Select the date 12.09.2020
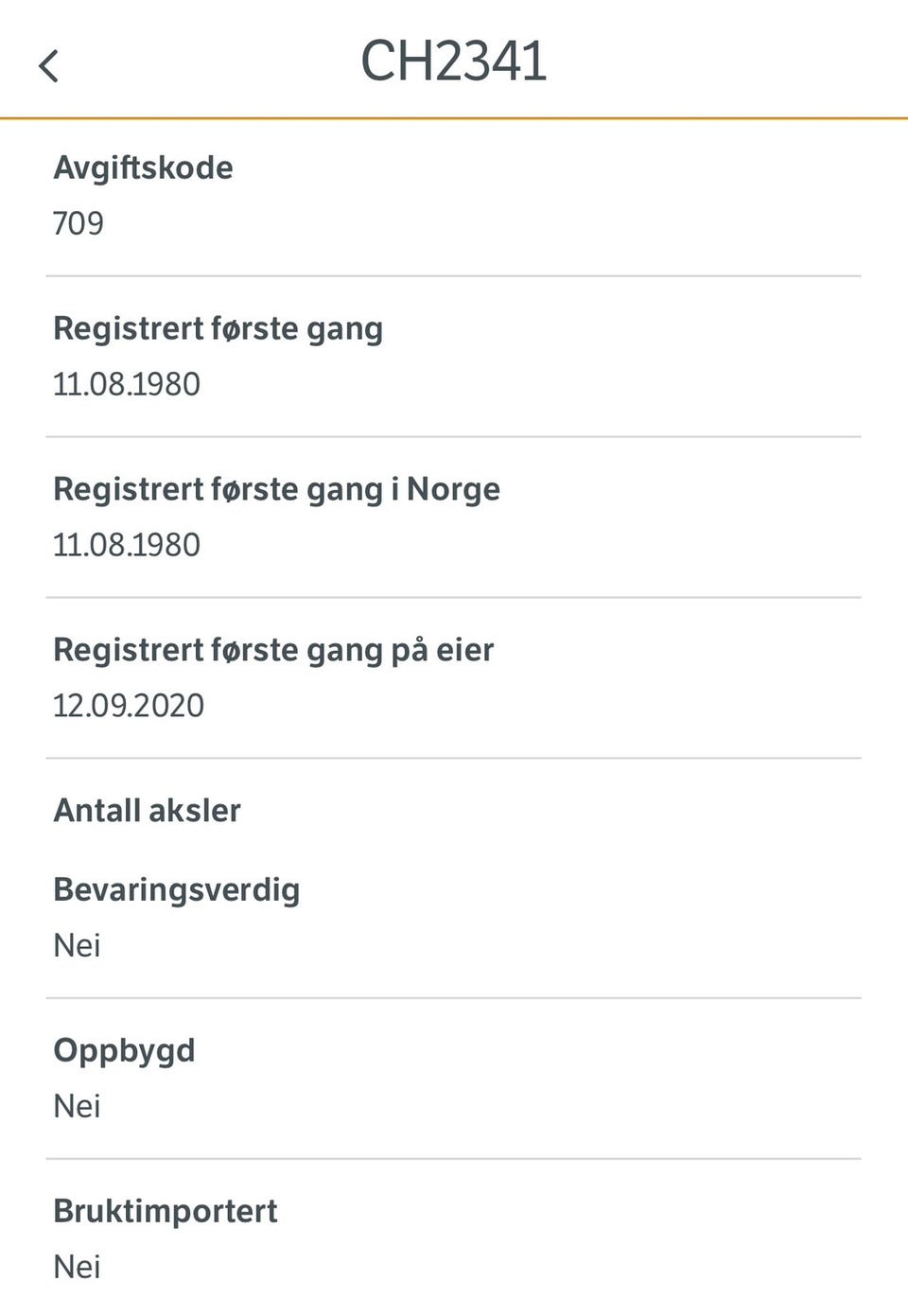 (129, 705)
